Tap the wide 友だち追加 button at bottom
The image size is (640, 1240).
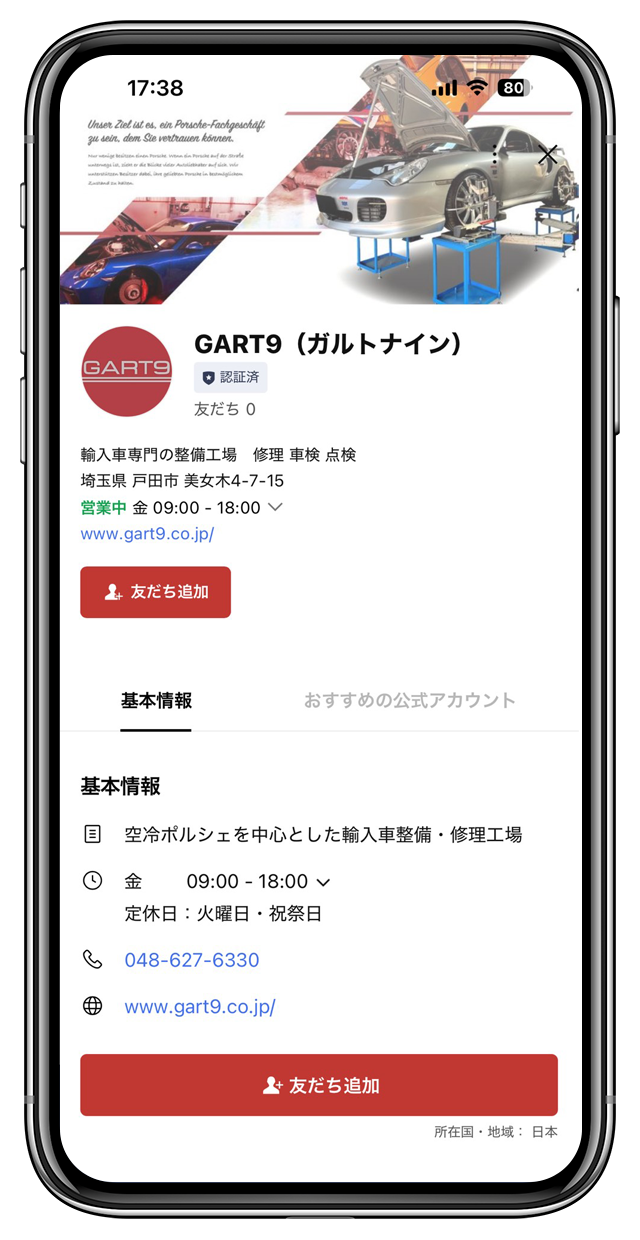[319, 1085]
